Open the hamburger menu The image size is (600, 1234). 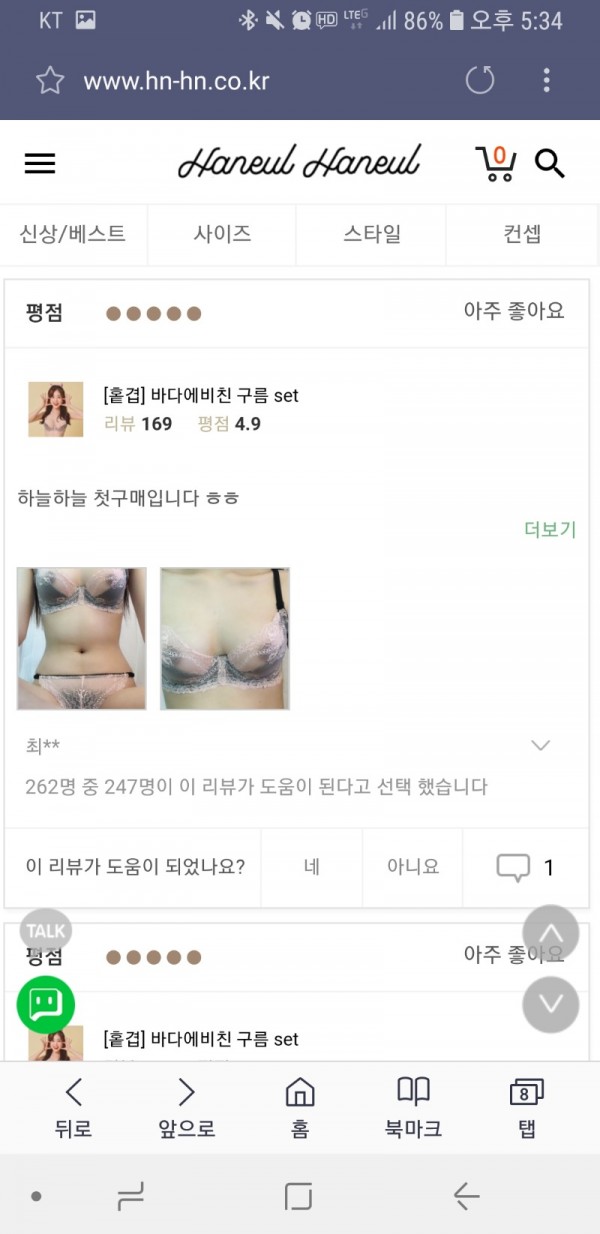[x=40, y=164]
